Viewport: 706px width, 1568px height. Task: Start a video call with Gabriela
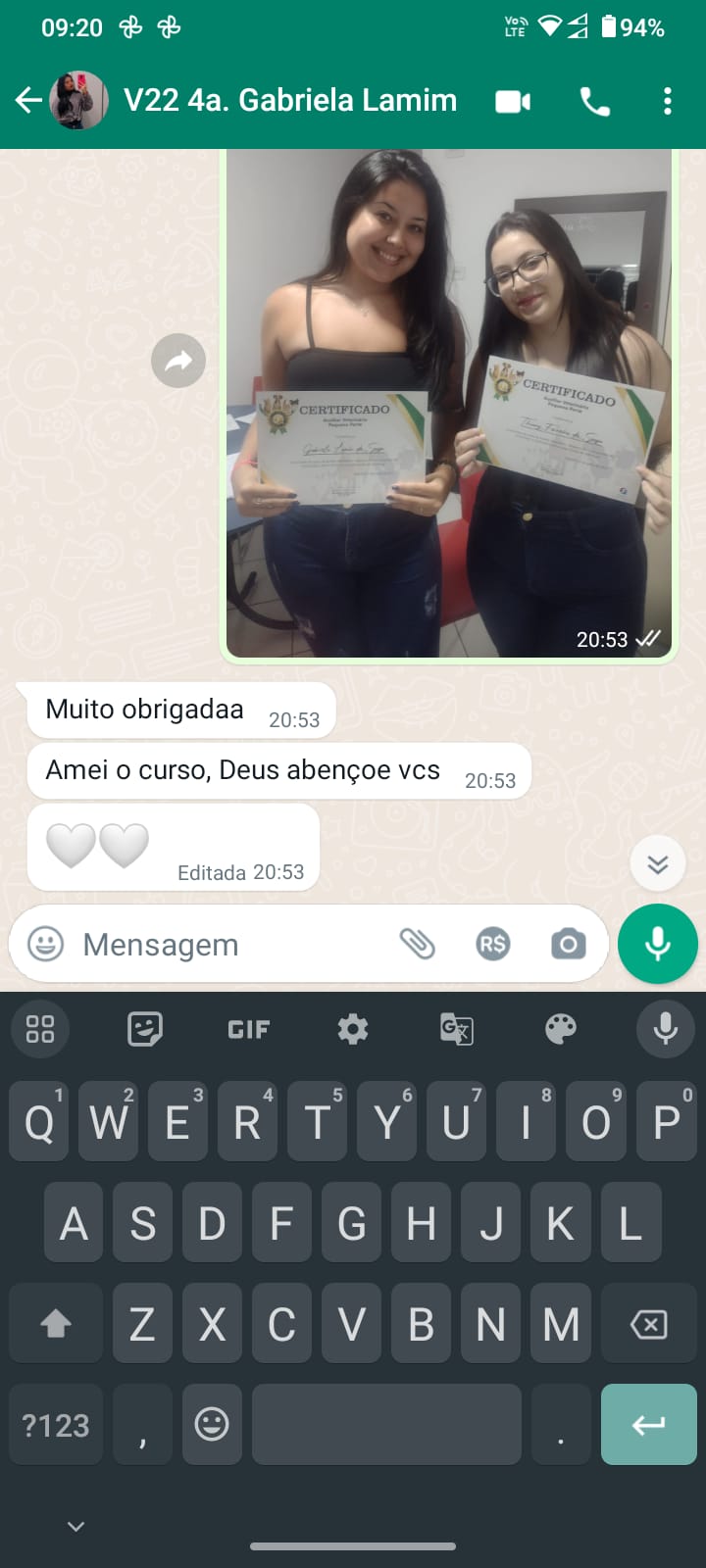512,101
